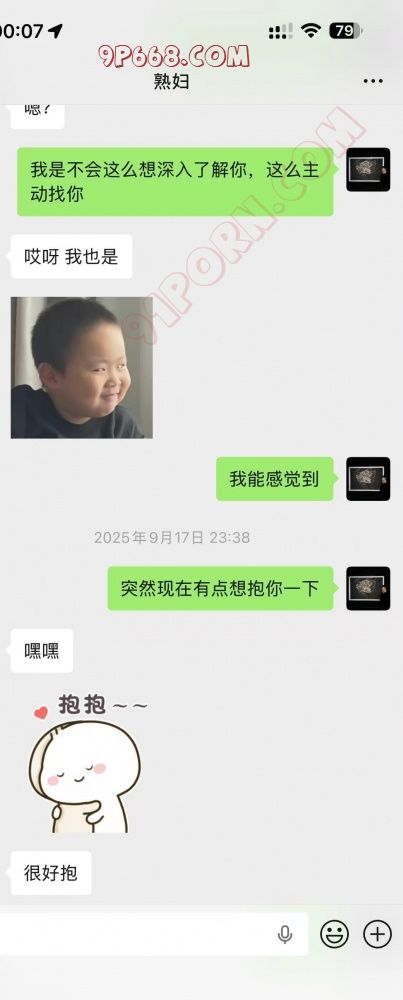Open the emoji sticker panel
The height and width of the screenshot is (1000, 403).
point(334,934)
